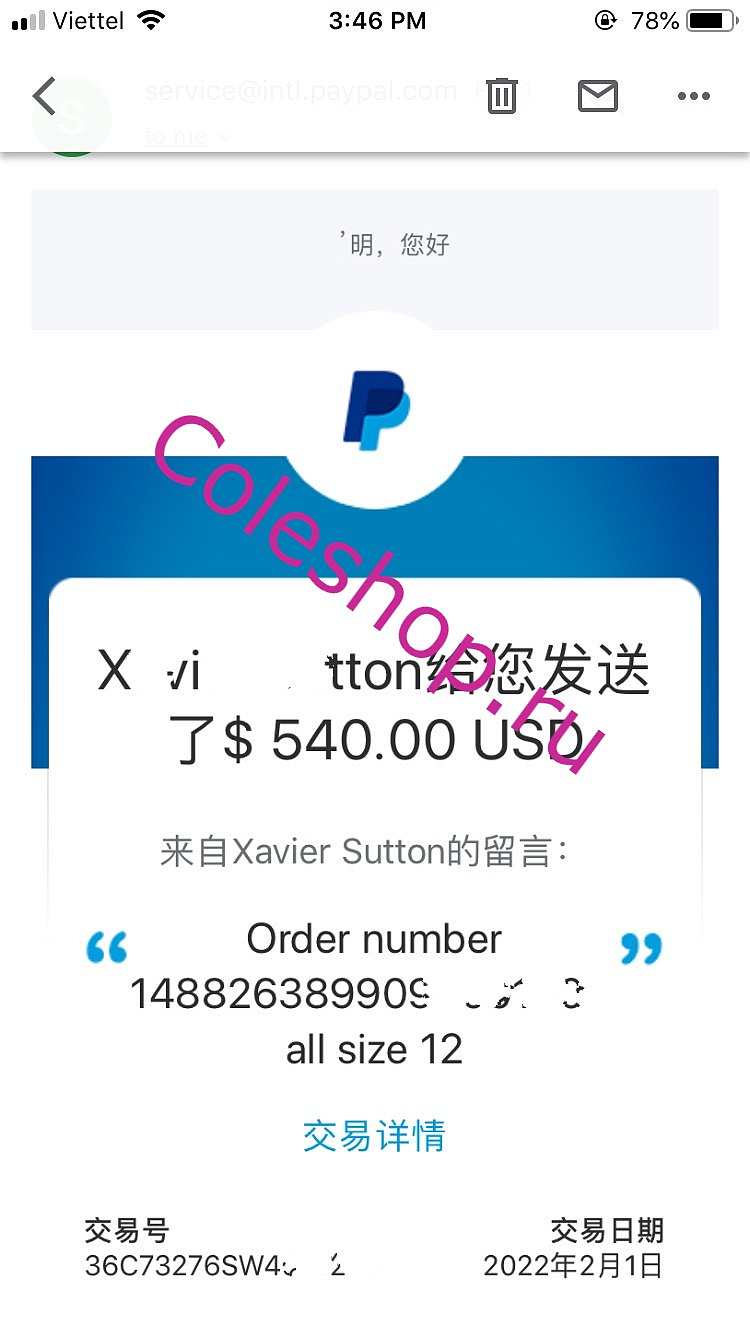Viewport: 750px width, 1334px height.
Task: Go back to the inbox
Action: [x=45, y=96]
